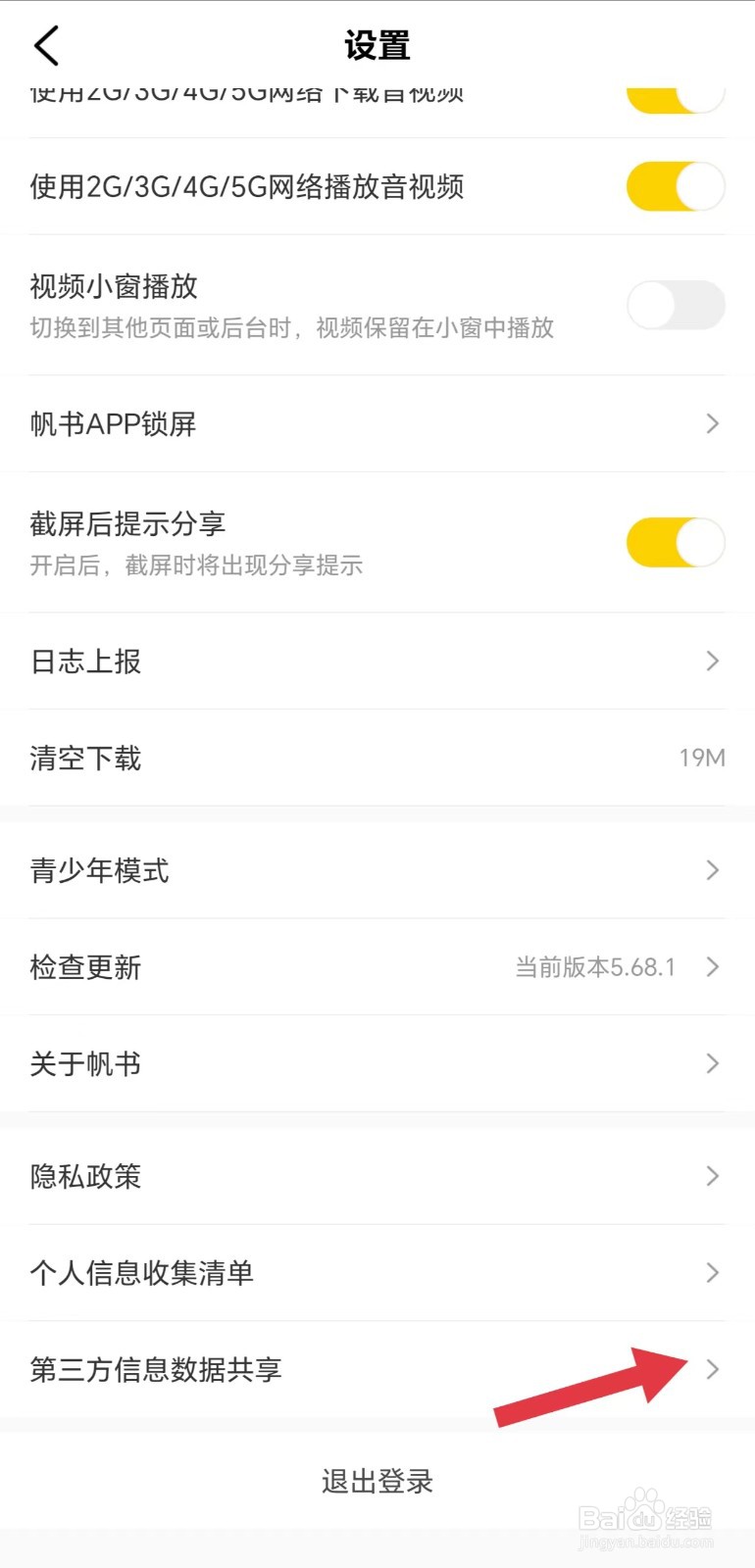
Task: Select the 帆书APP锁屏 settings row
Action: 377,423
